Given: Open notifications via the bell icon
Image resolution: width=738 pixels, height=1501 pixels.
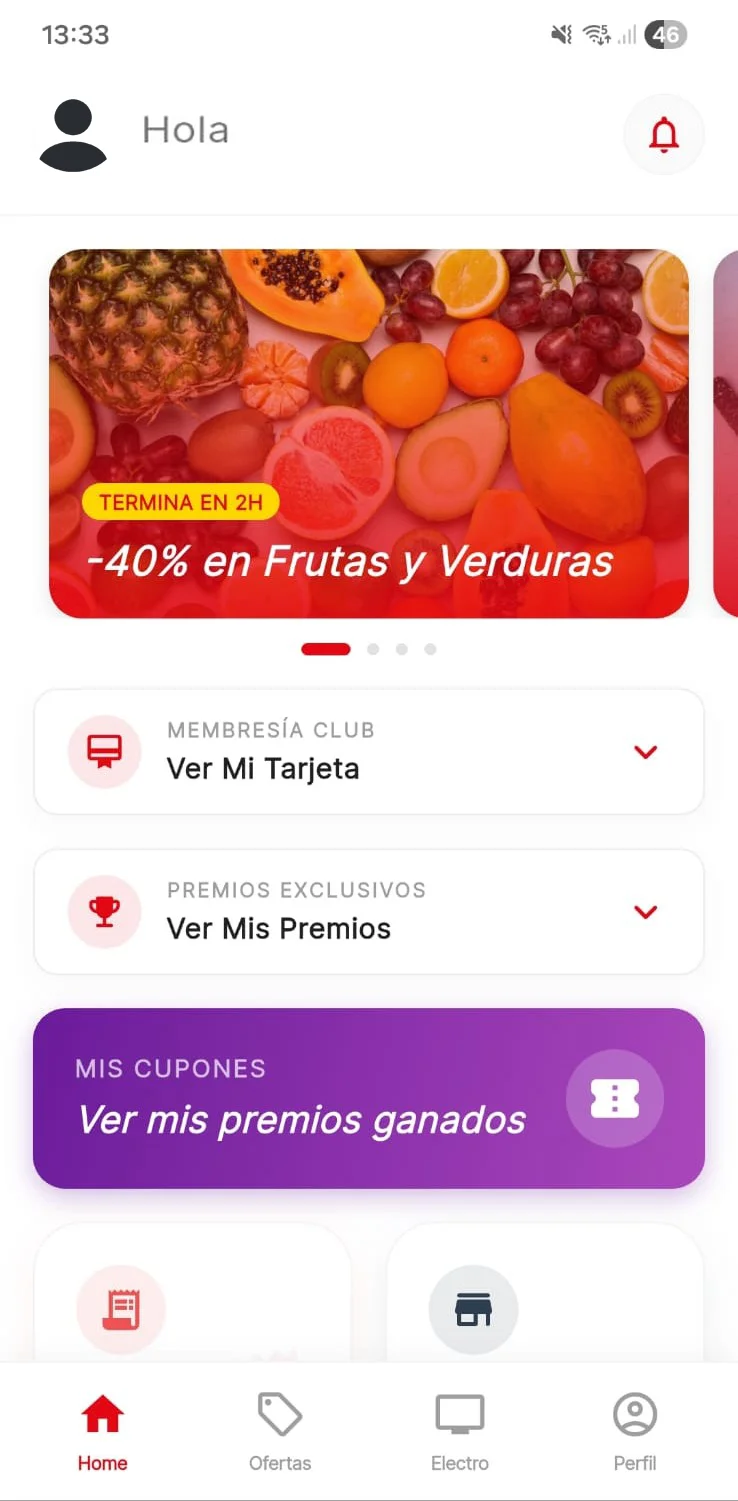Looking at the screenshot, I should point(664,134).
